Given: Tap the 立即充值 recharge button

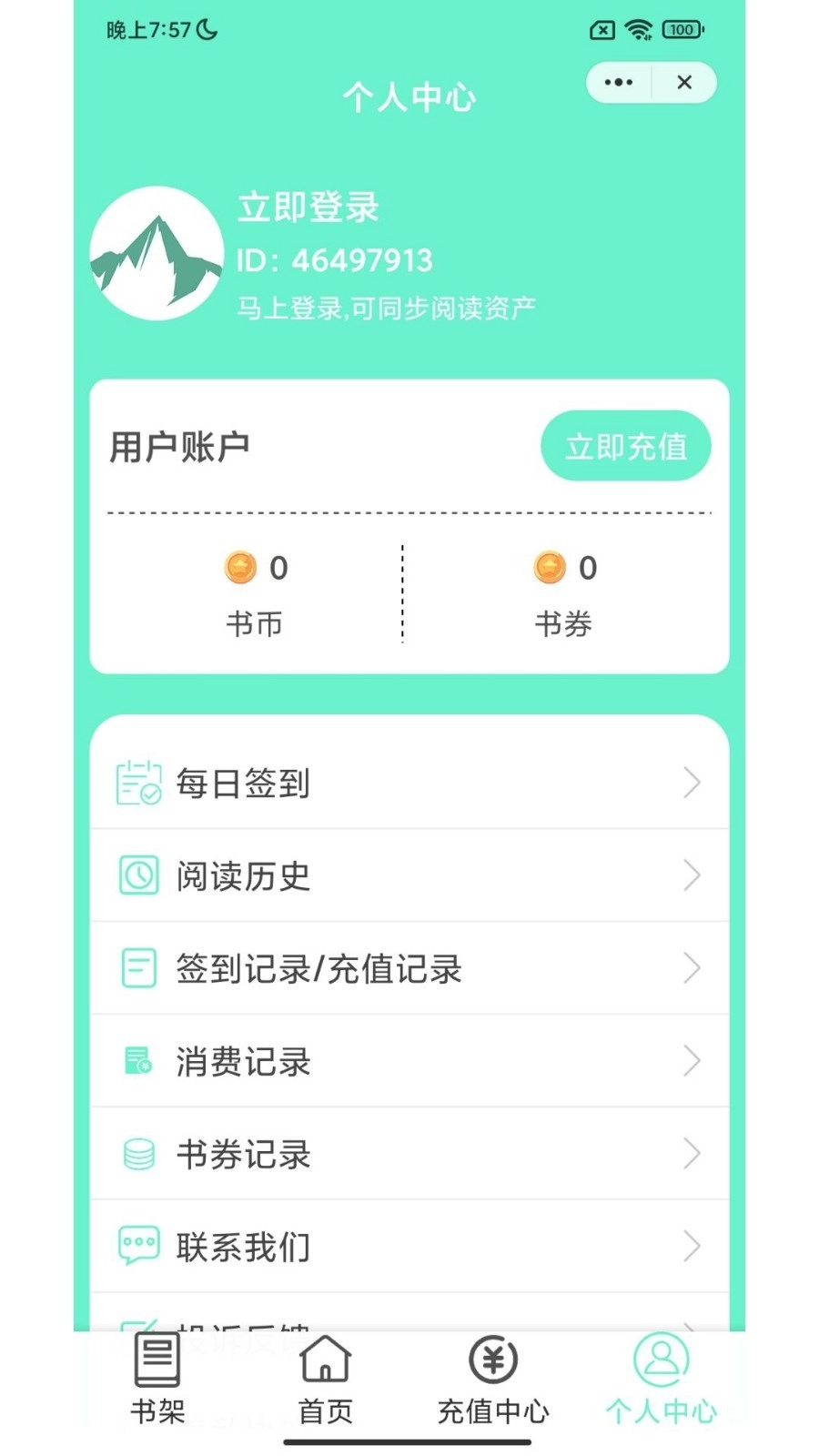Looking at the screenshot, I should (x=625, y=446).
